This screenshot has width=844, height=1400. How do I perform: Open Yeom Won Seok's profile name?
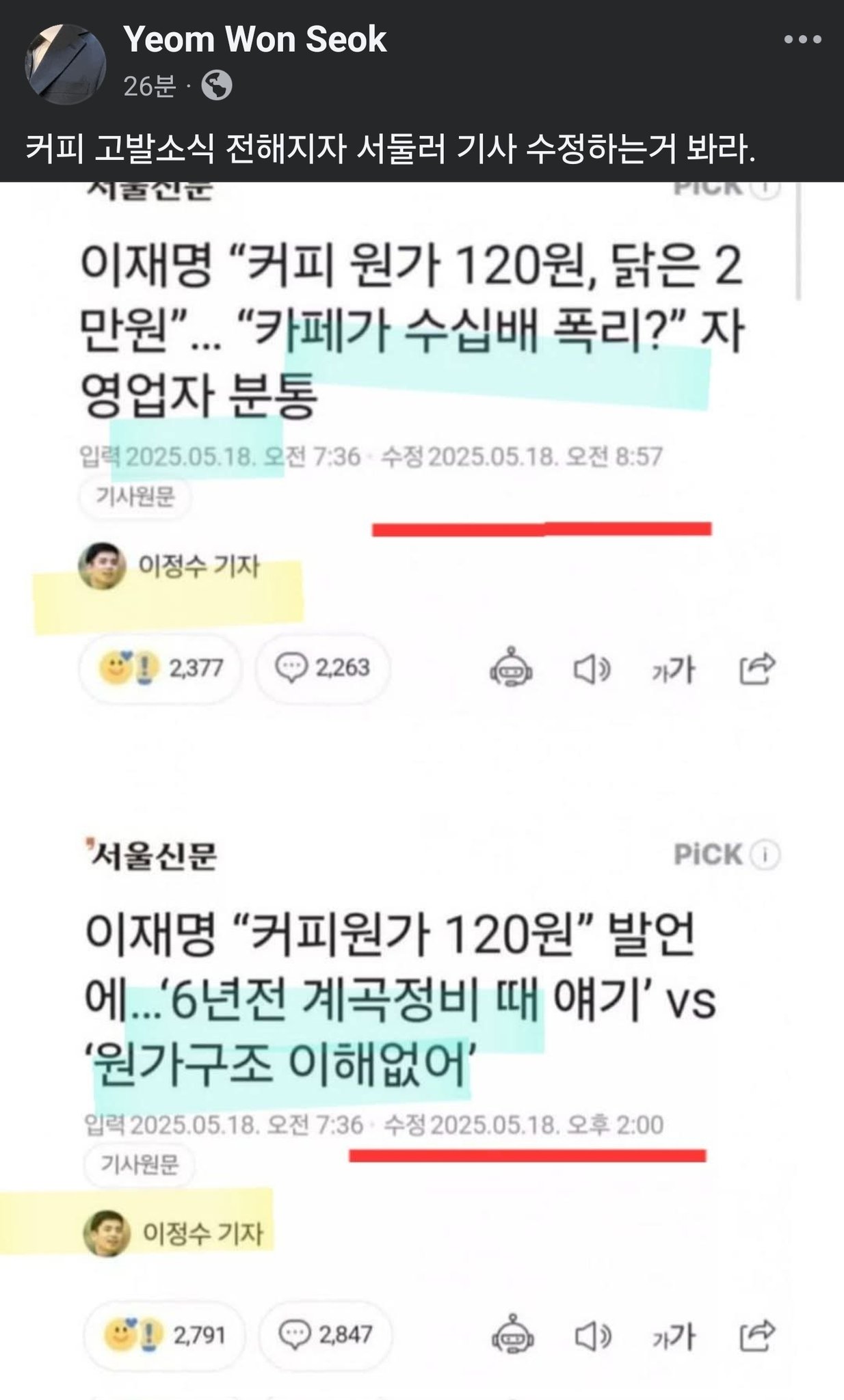pos(255,40)
